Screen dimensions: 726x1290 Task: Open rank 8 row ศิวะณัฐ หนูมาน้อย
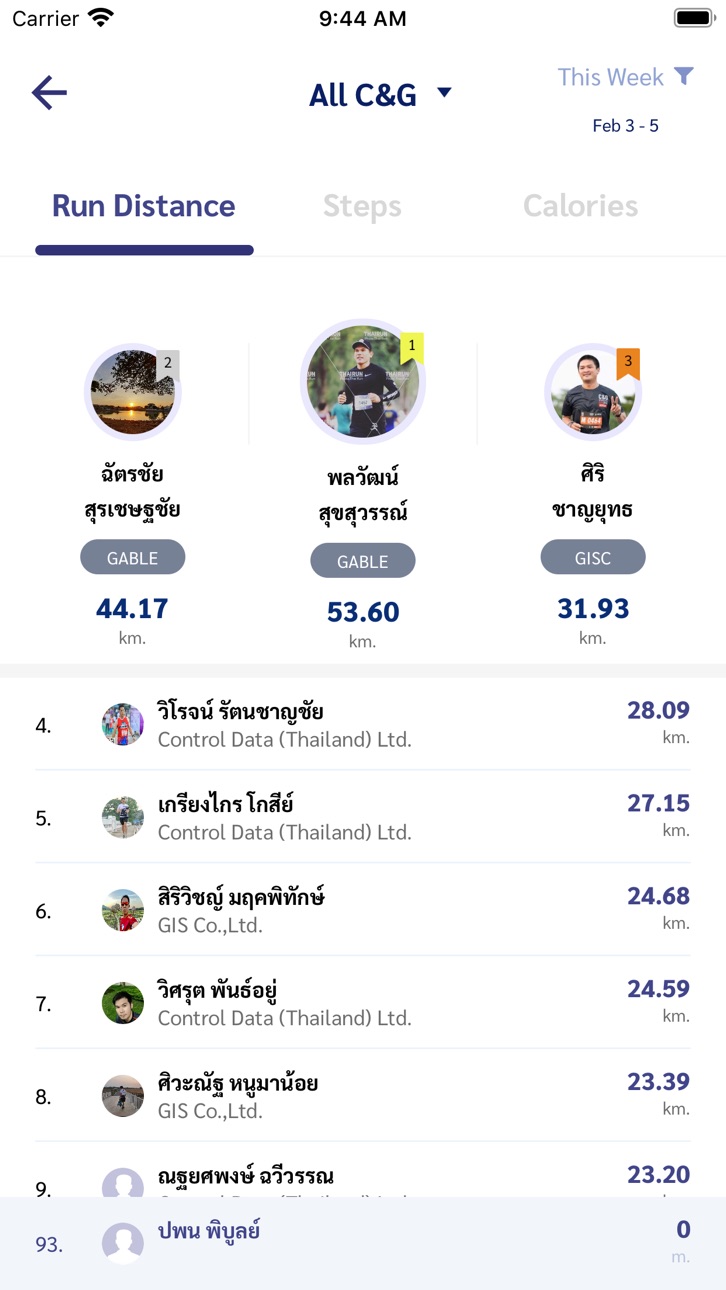point(363,1096)
